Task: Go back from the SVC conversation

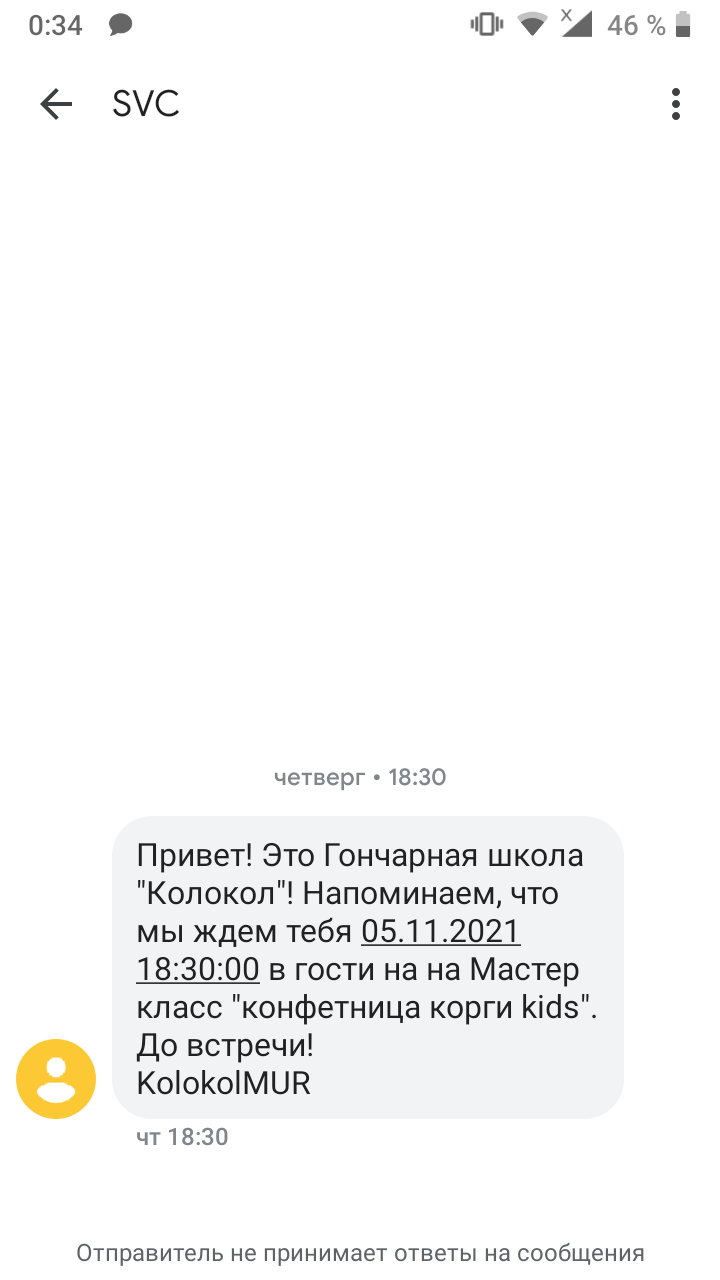Action: (x=56, y=104)
